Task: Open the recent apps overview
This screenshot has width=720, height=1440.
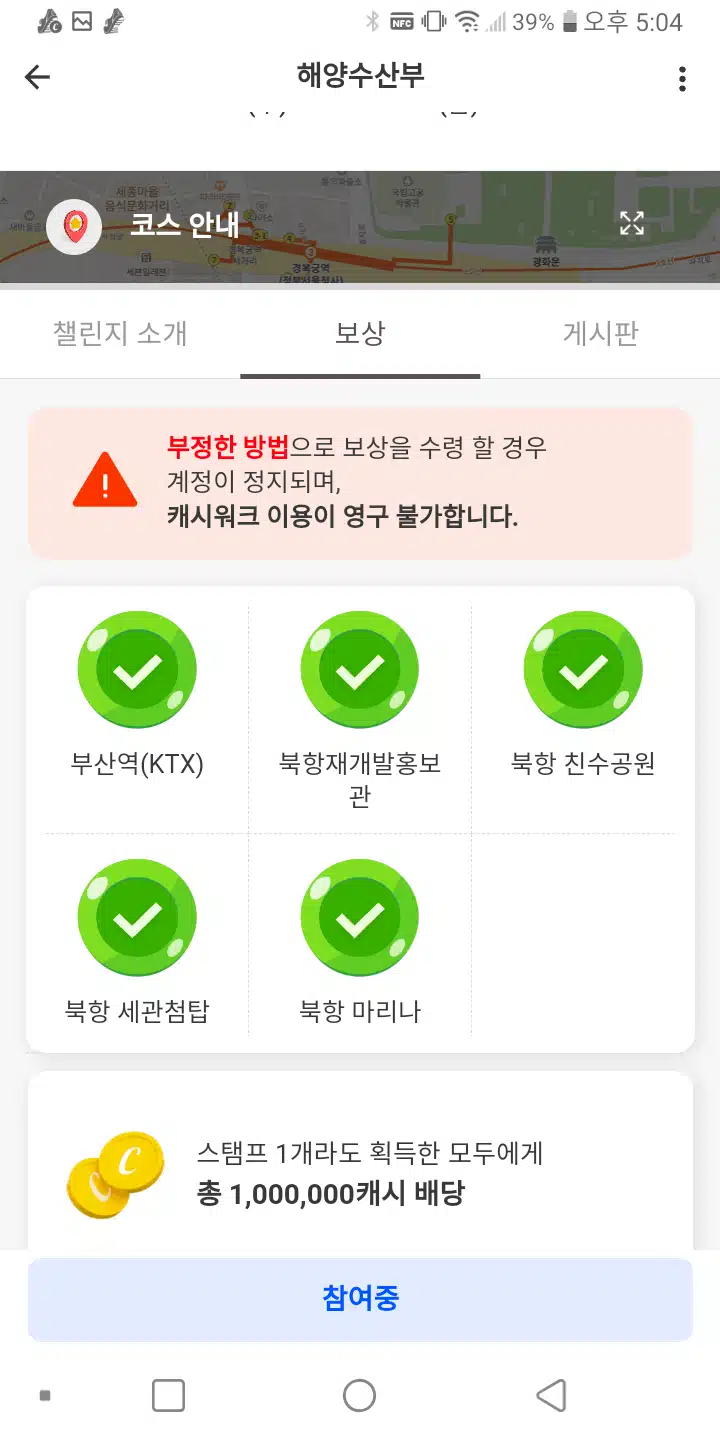Action: (x=168, y=1395)
